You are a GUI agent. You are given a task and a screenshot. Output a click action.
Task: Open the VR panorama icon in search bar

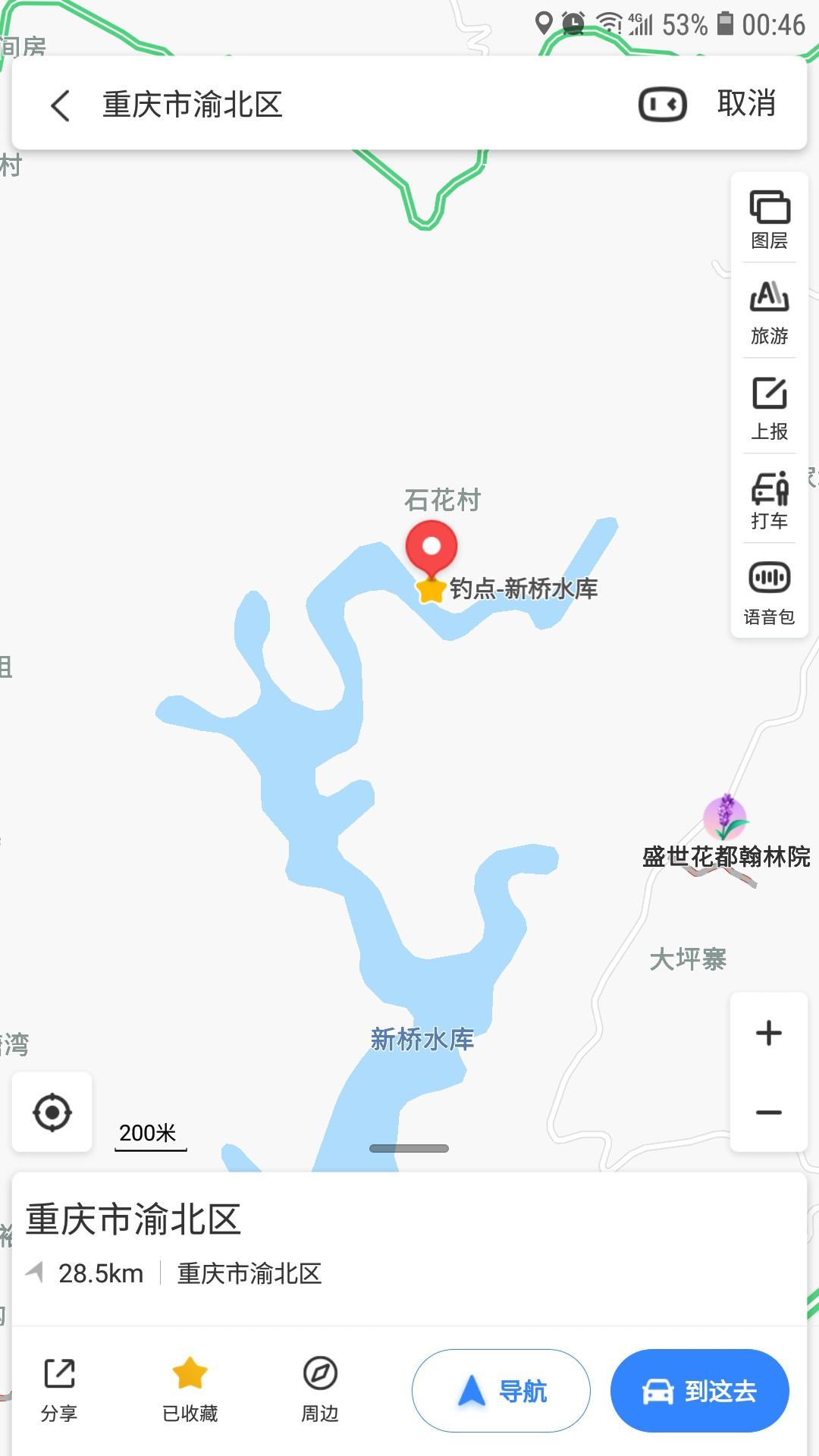[662, 105]
